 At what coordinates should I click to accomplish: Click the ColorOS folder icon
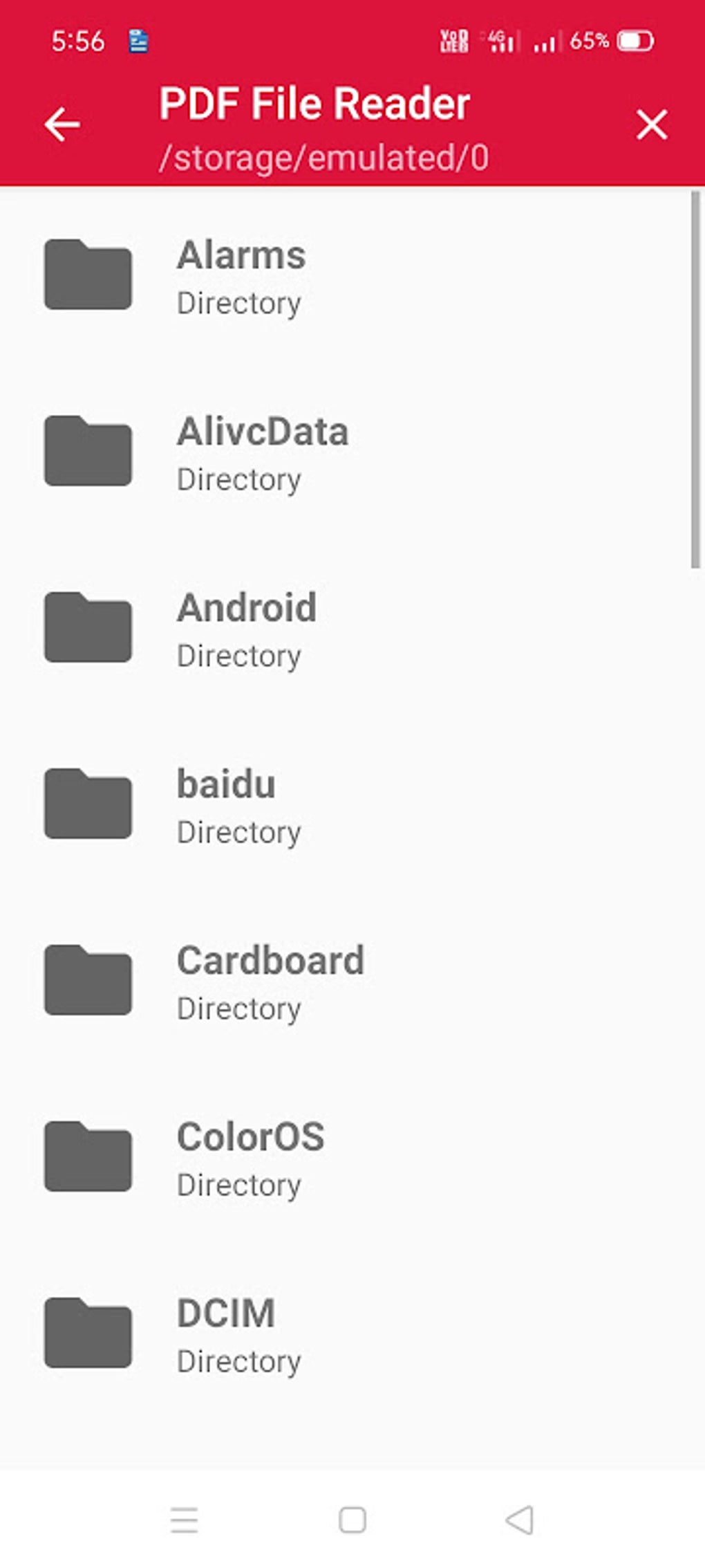[x=88, y=1156]
